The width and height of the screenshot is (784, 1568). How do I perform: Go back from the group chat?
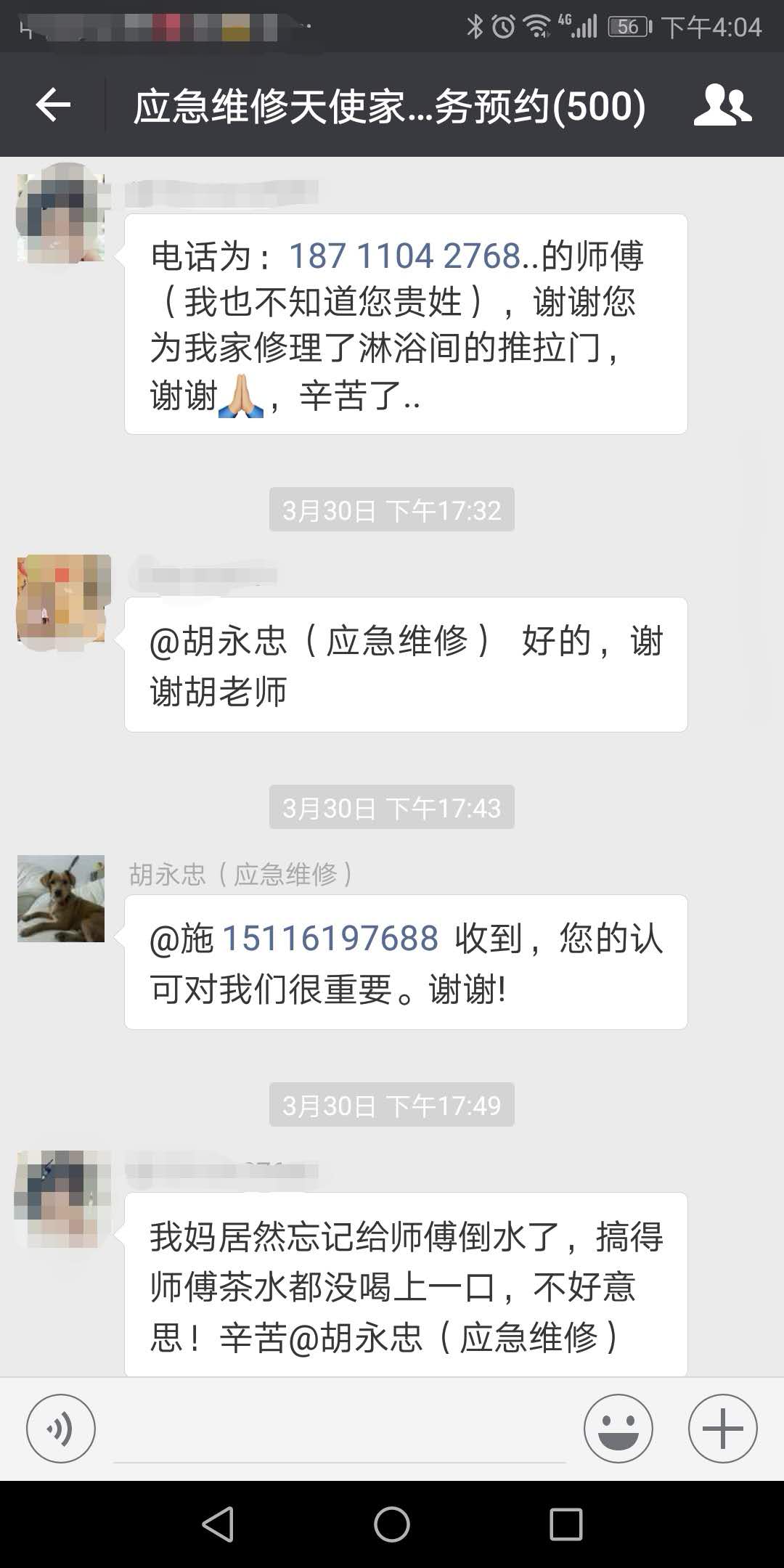[53, 106]
